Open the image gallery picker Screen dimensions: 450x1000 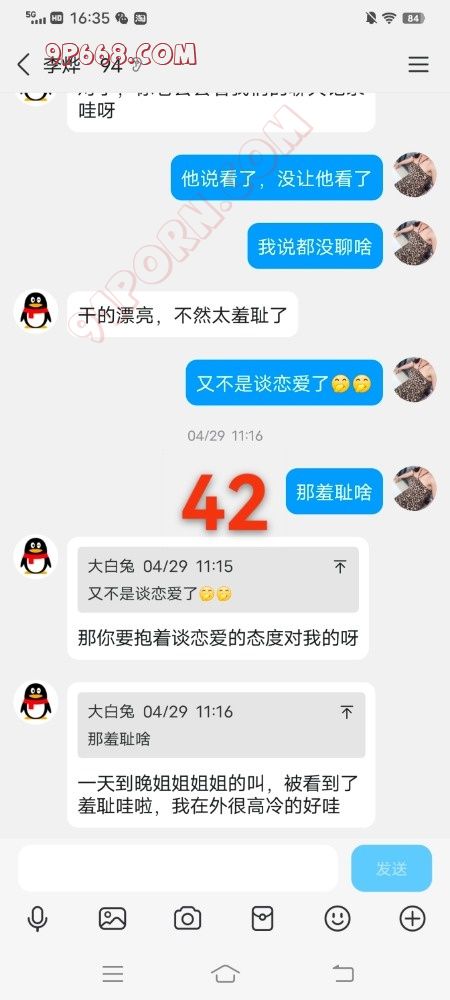(x=112, y=919)
